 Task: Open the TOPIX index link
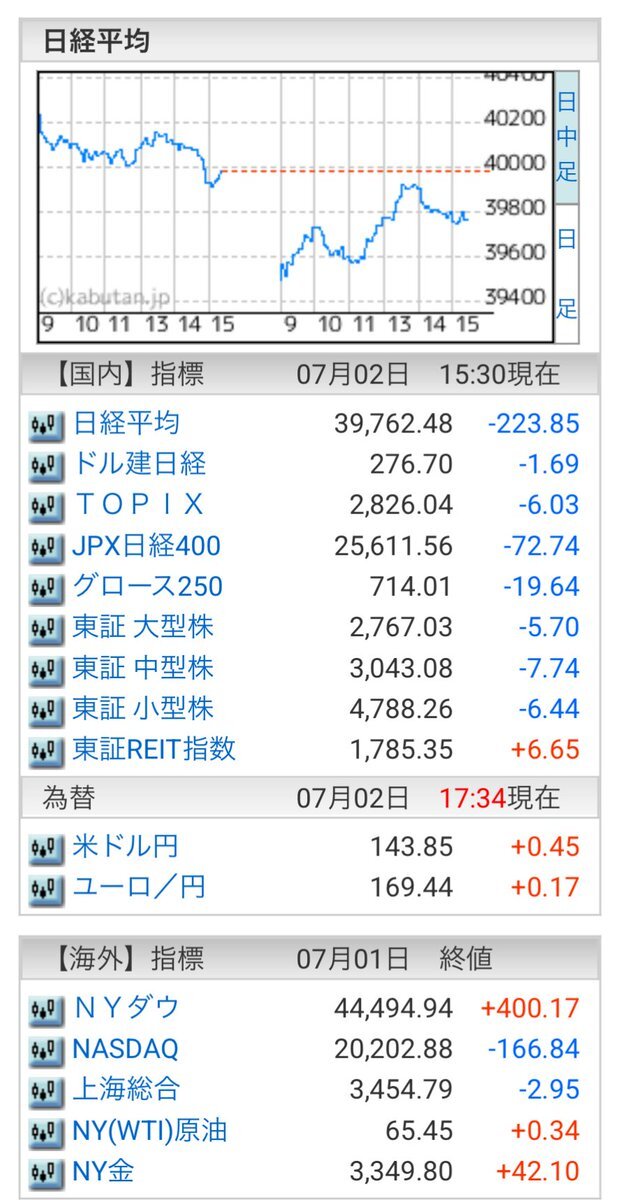(138, 505)
